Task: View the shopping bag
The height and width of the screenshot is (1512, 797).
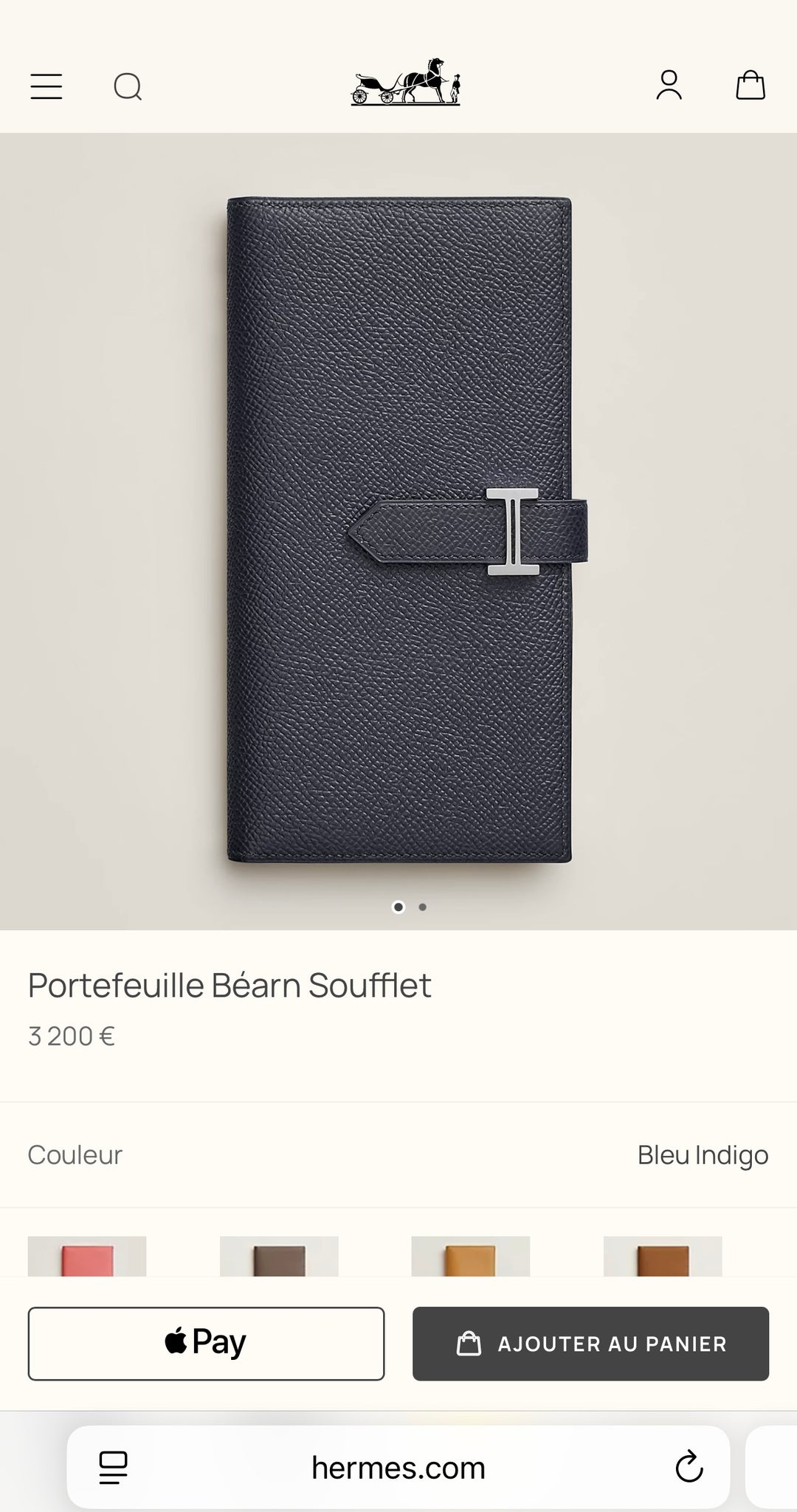Action: tap(751, 85)
